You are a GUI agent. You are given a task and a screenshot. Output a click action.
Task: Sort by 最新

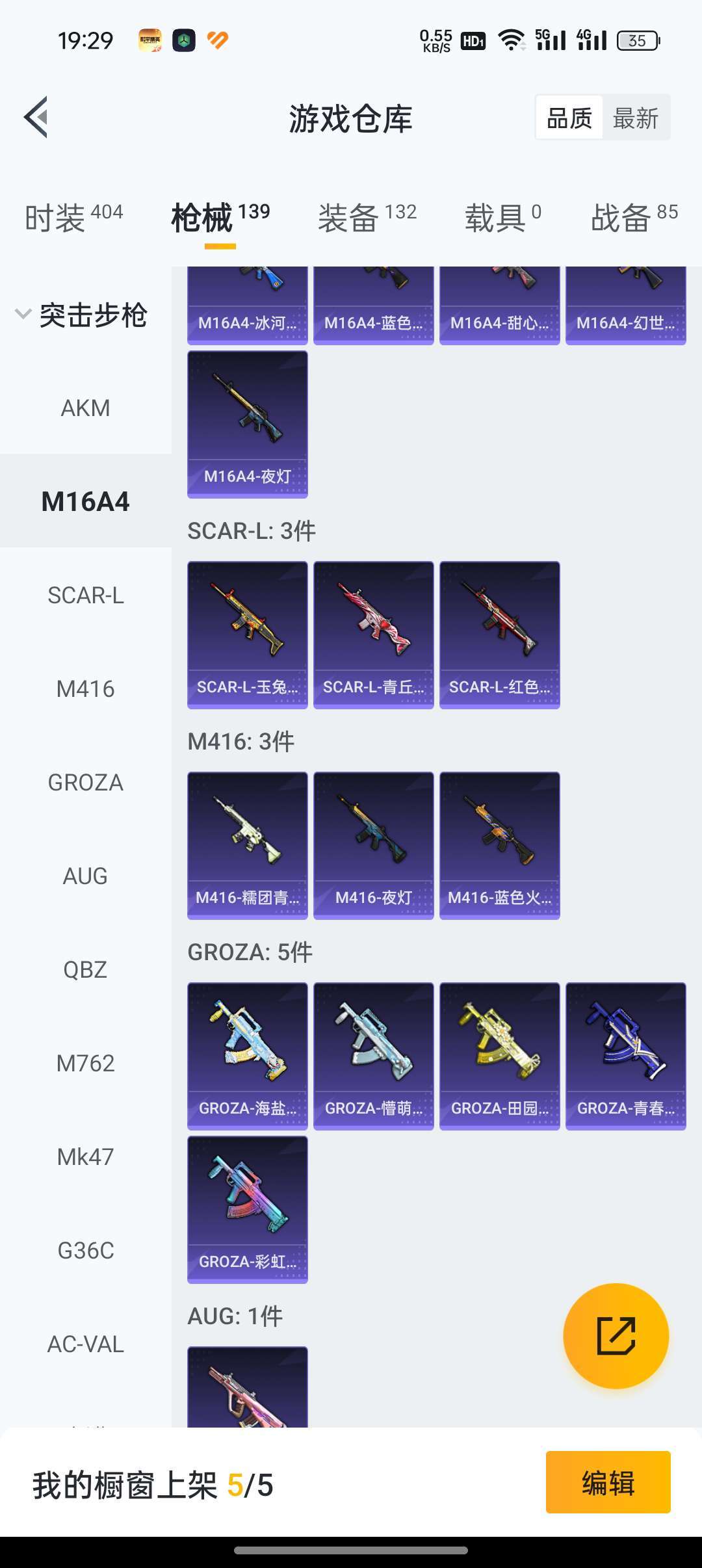(x=636, y=118)
